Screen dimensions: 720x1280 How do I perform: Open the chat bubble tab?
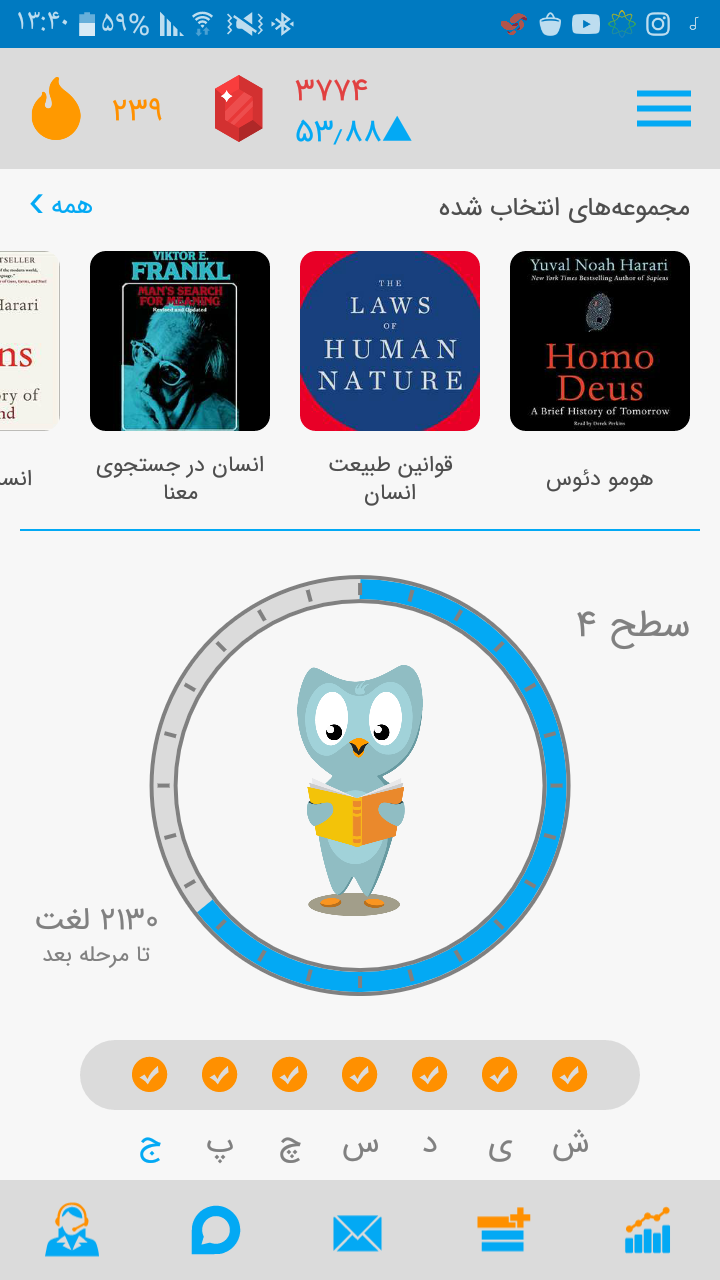pos(216,1231)
